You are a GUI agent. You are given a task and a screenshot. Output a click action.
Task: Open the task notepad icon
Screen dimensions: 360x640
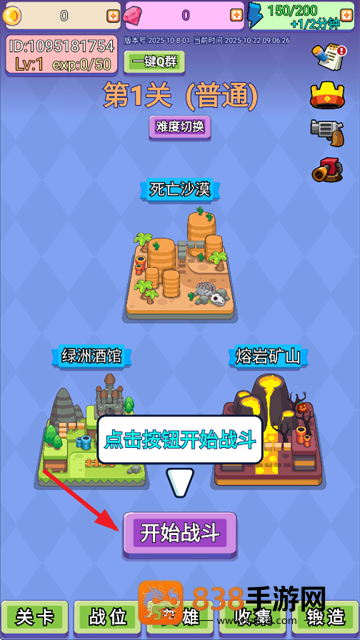329,57
